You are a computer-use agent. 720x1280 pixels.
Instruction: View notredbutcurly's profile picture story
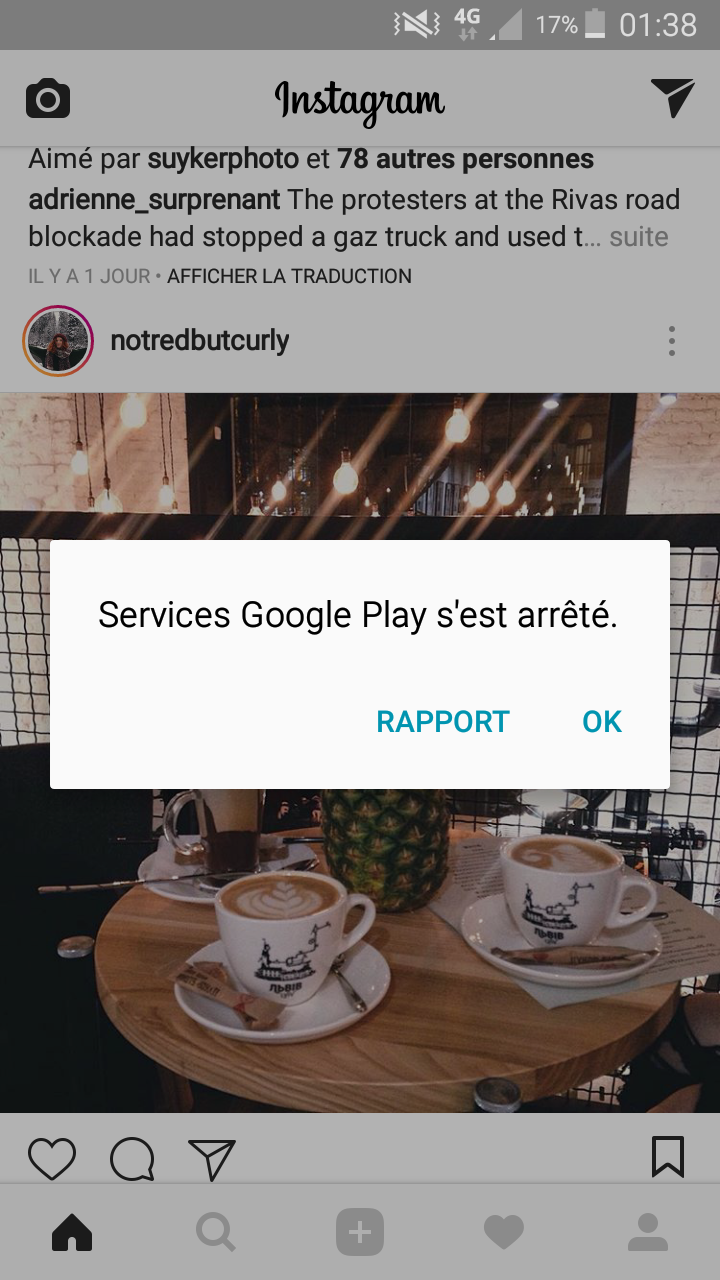(x=58, y=341)
